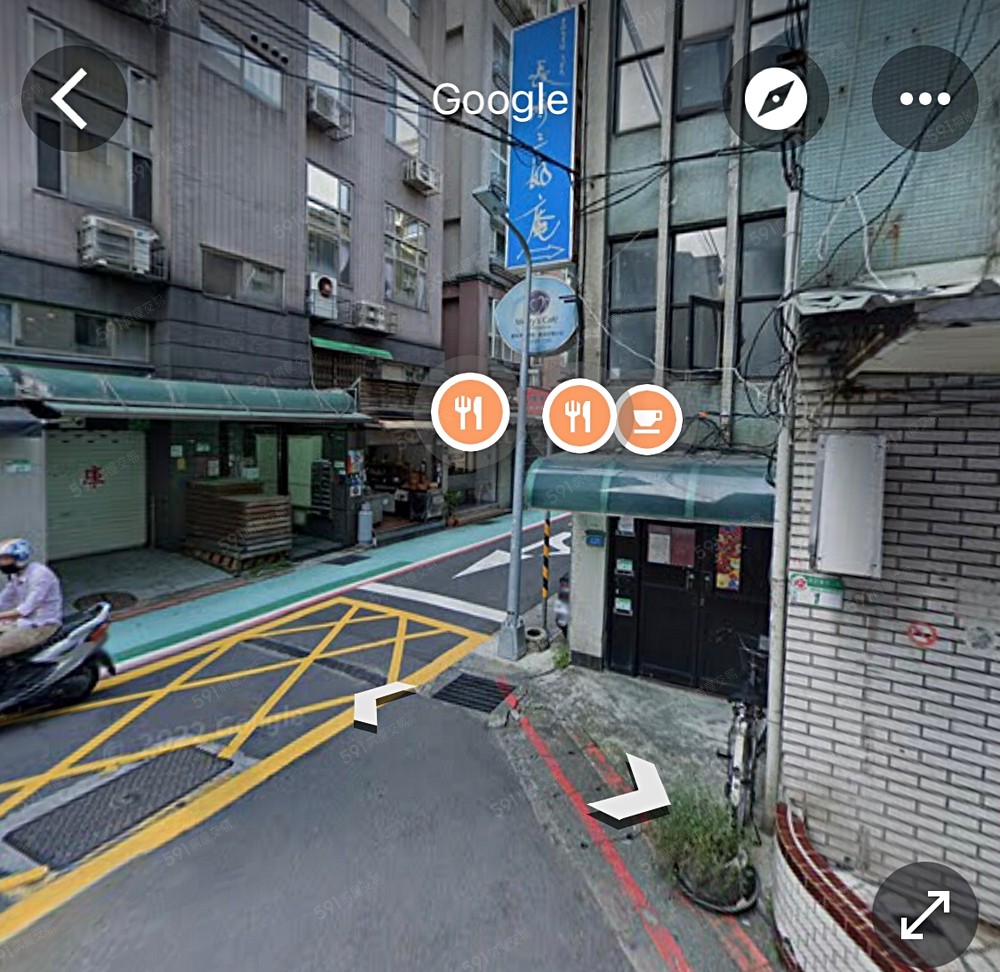
Task: Open the leftmost restaurant place marker
Action: (469, 412)
